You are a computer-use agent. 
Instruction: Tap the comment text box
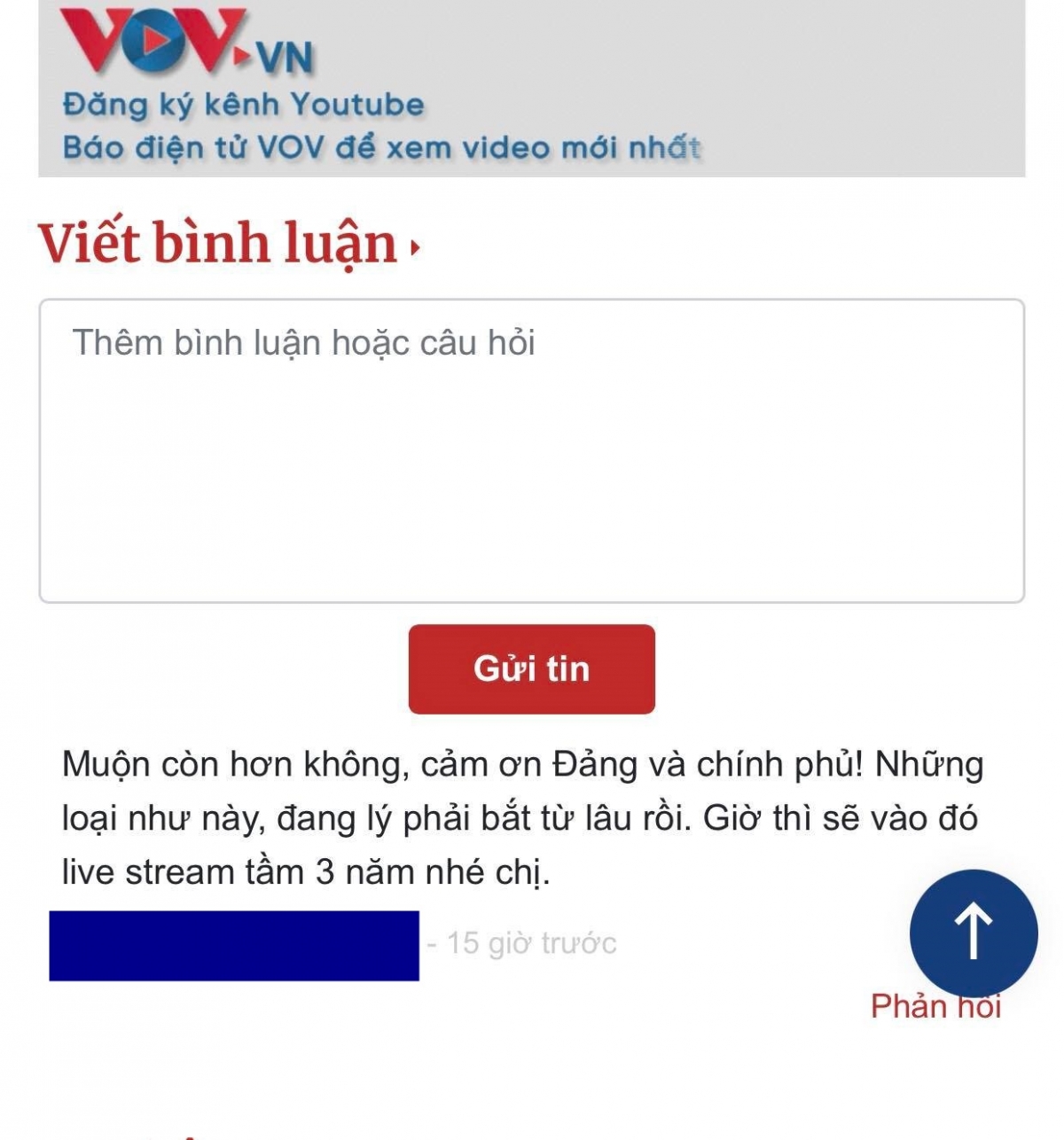click(531, 450)
